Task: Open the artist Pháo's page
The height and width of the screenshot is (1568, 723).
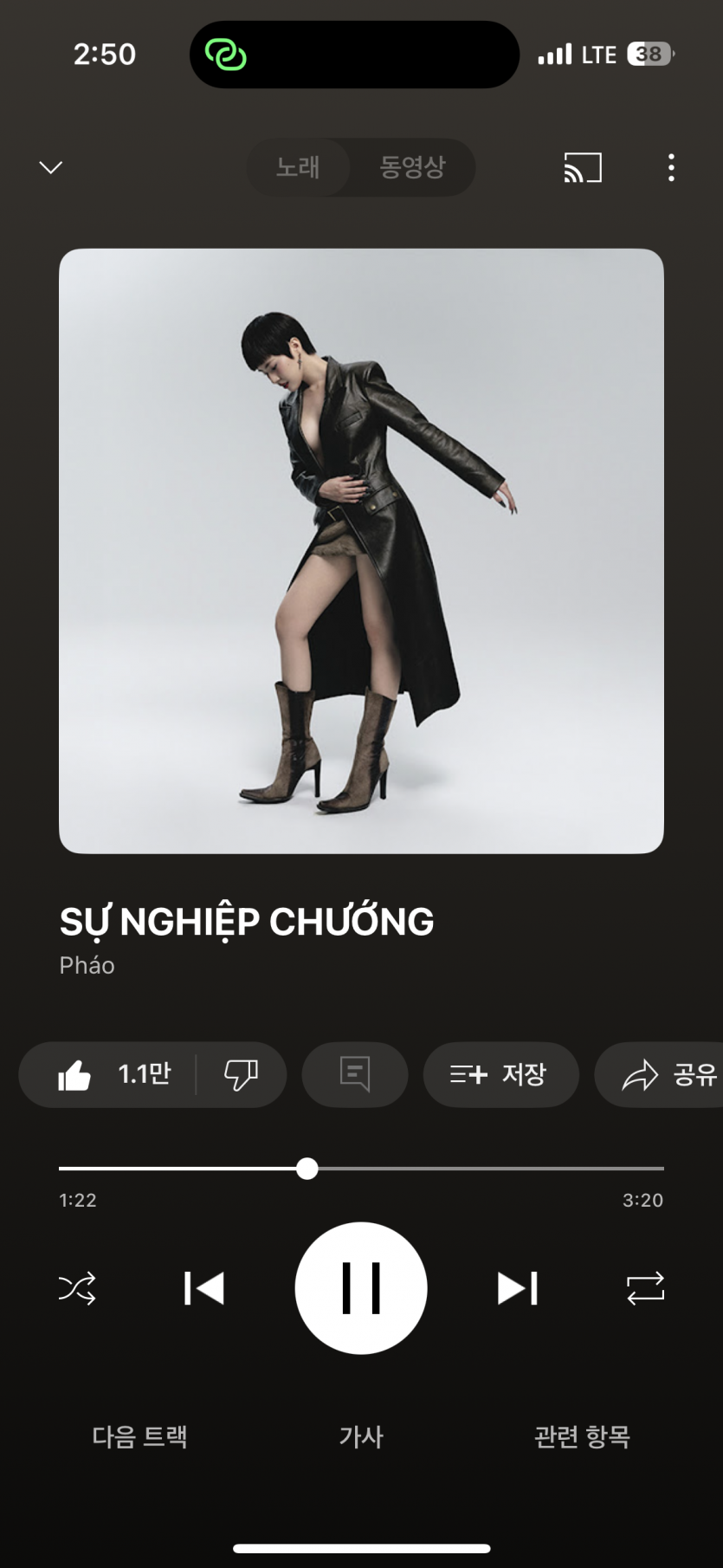Action: tap(87, 965)
